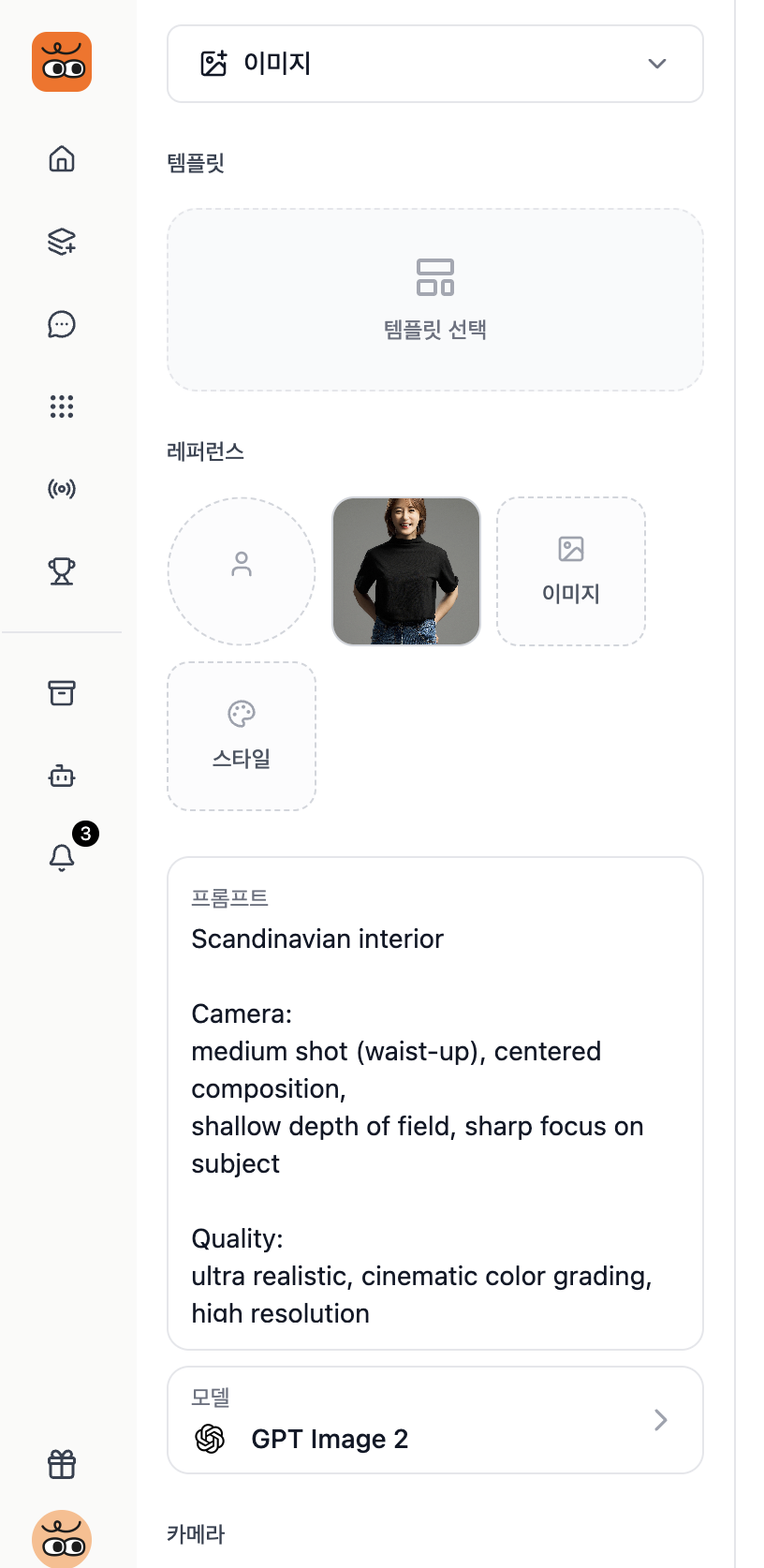Open the gift icon near the bottom
764x1568 pixels.
61,1463
